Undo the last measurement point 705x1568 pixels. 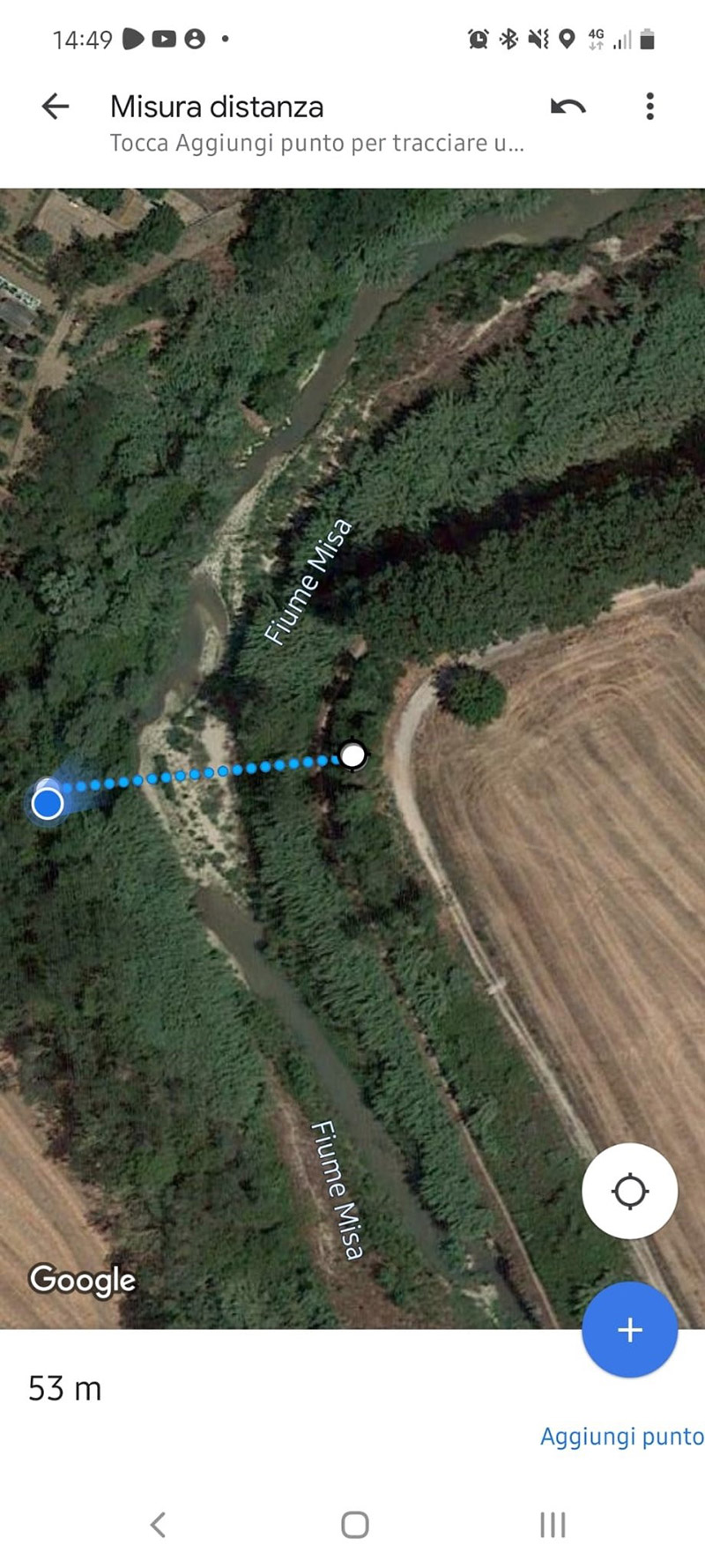tap(568, 107)
